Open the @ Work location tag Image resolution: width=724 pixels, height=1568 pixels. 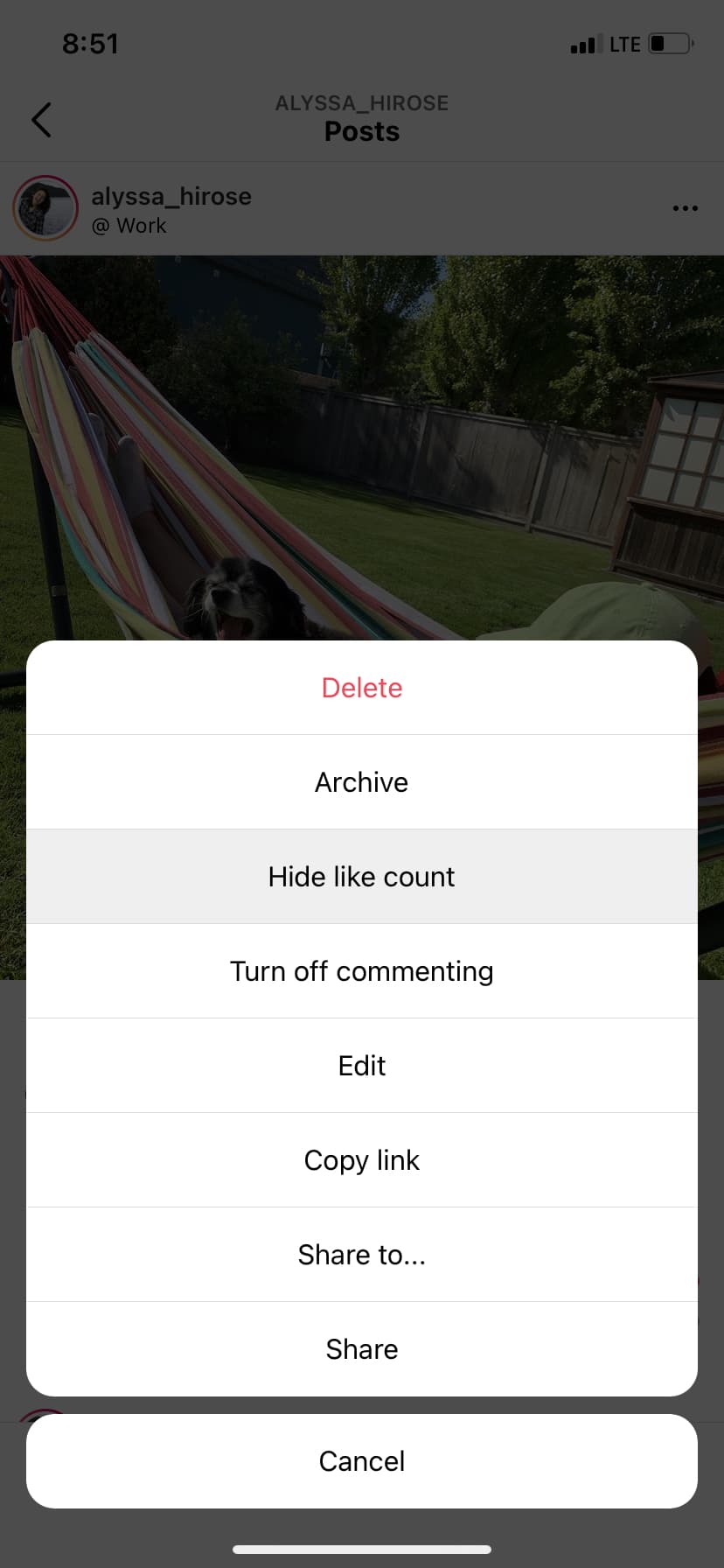(129, 225)
